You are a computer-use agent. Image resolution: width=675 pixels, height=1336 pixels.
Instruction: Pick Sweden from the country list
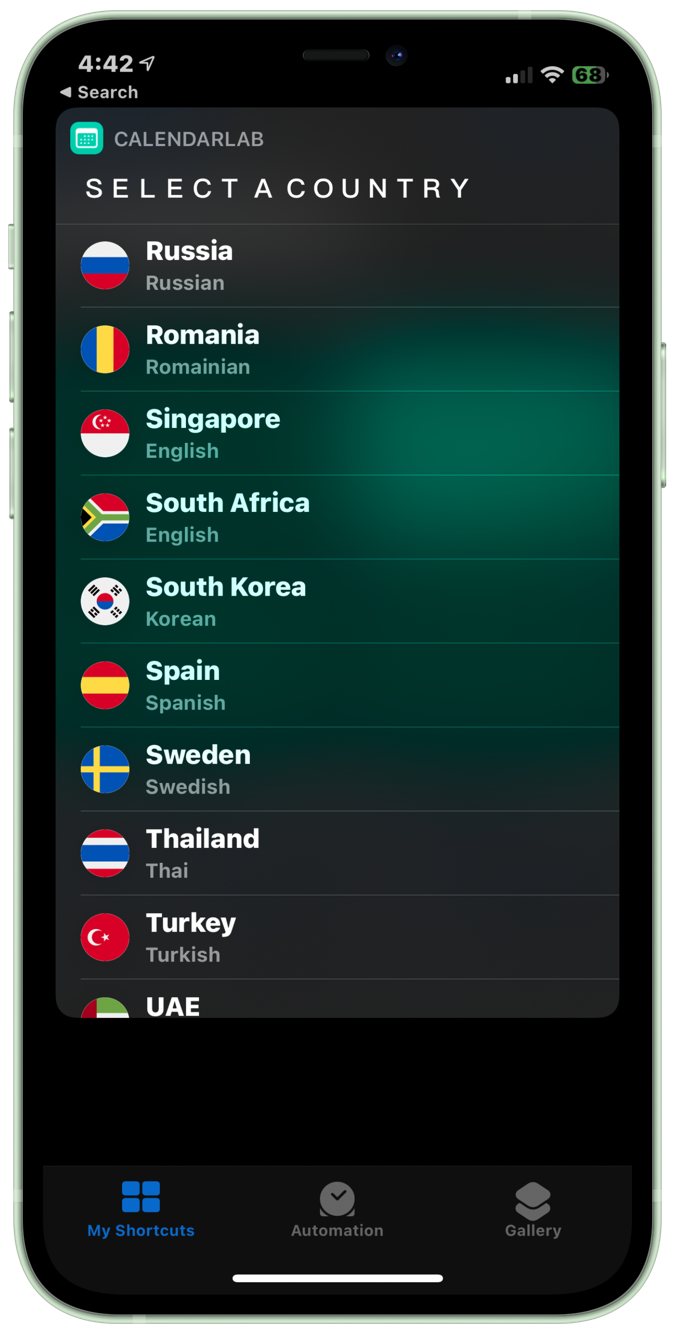(x=336, y=769)
